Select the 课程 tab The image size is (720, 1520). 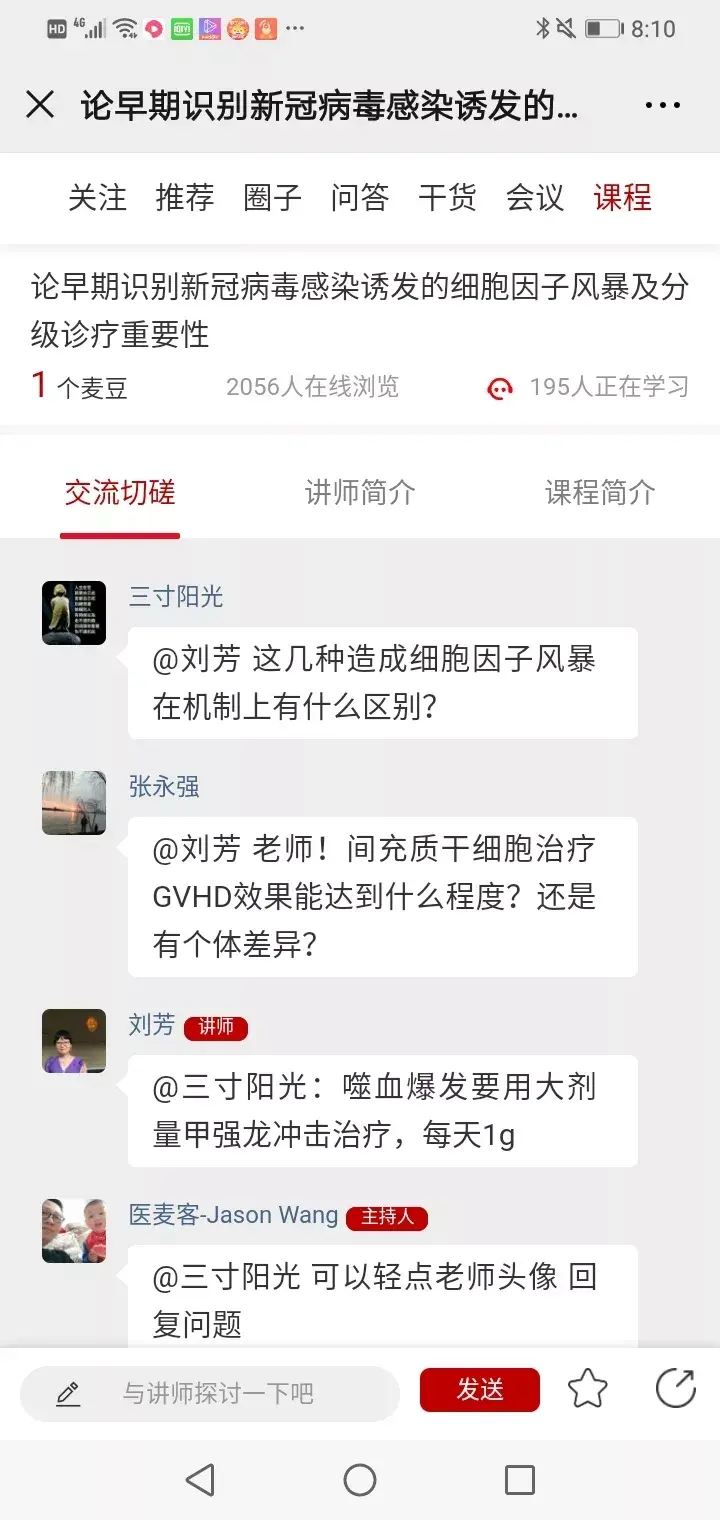click(x=622, y=198)
